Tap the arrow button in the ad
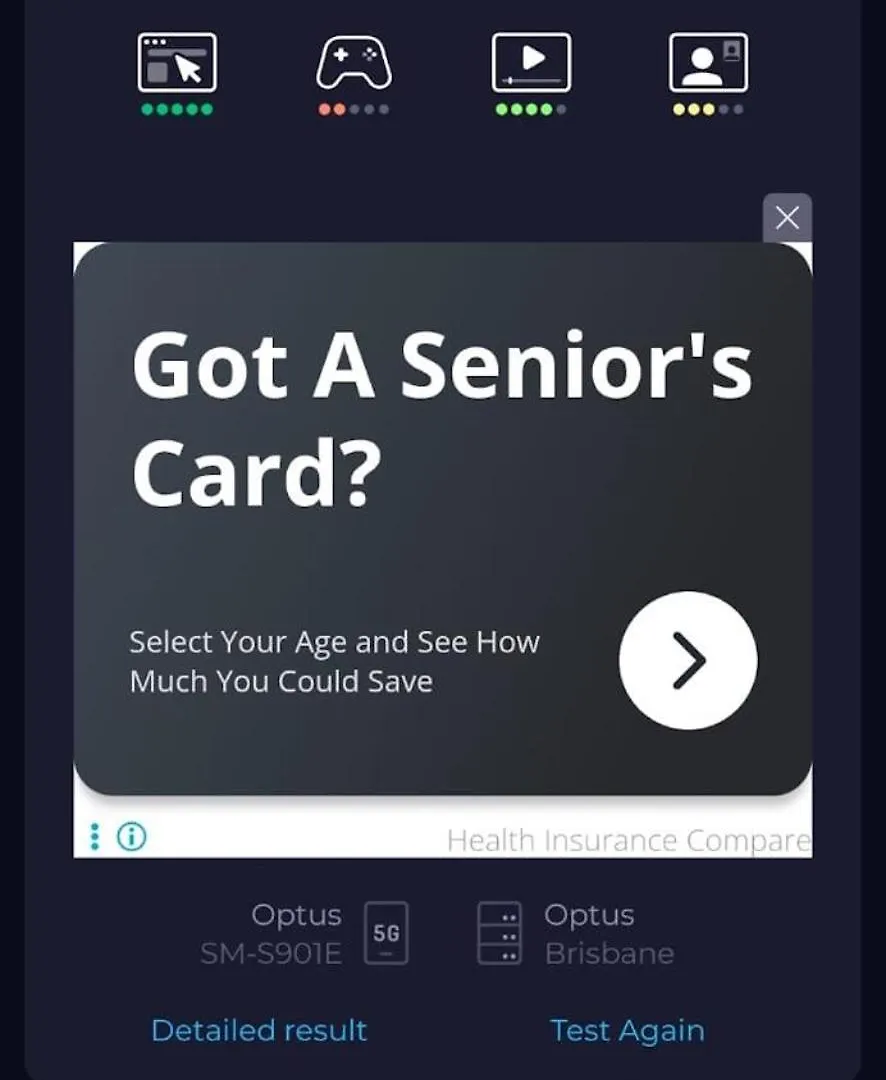This screenshot has height=1080, width=886. 688,660
